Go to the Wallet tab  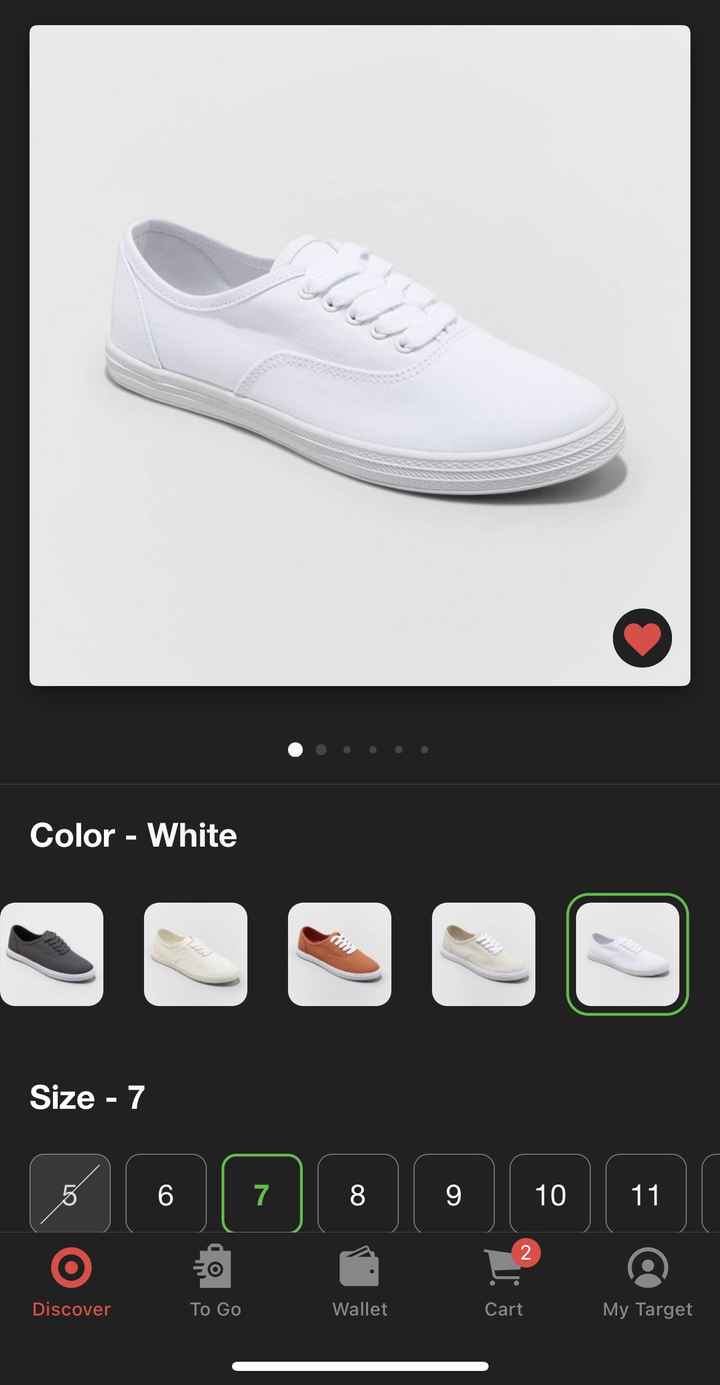point(359,1282)
